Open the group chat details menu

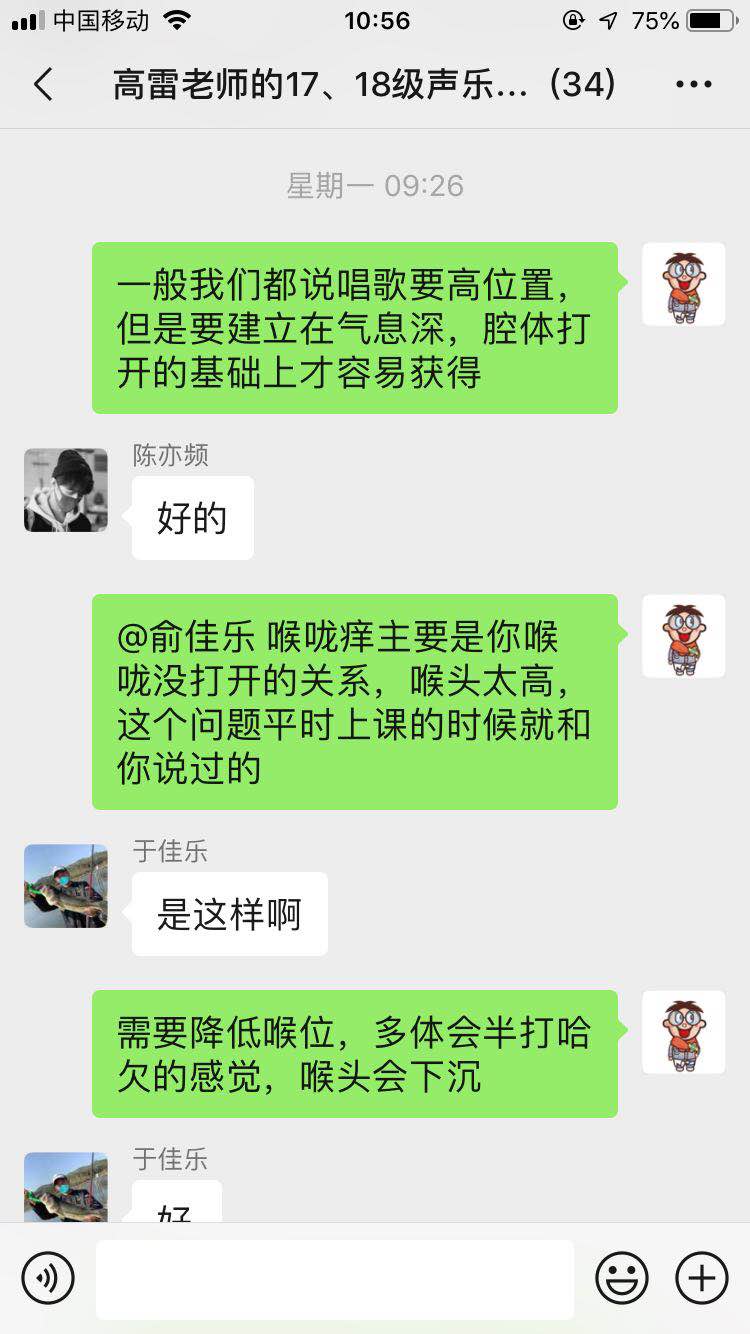693,85
